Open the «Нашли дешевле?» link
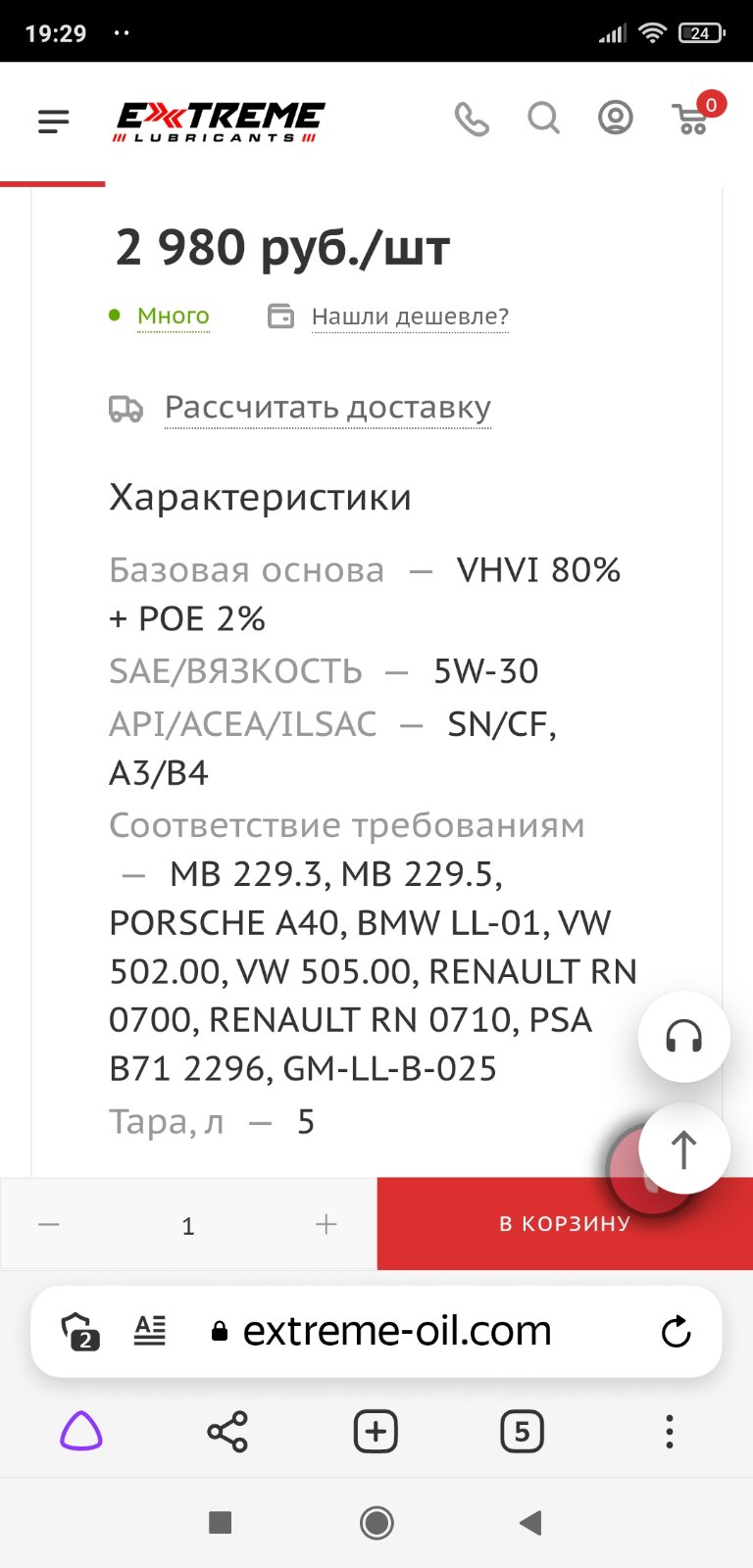This screenshot has width=753, height=1568. tap(410, 317)
